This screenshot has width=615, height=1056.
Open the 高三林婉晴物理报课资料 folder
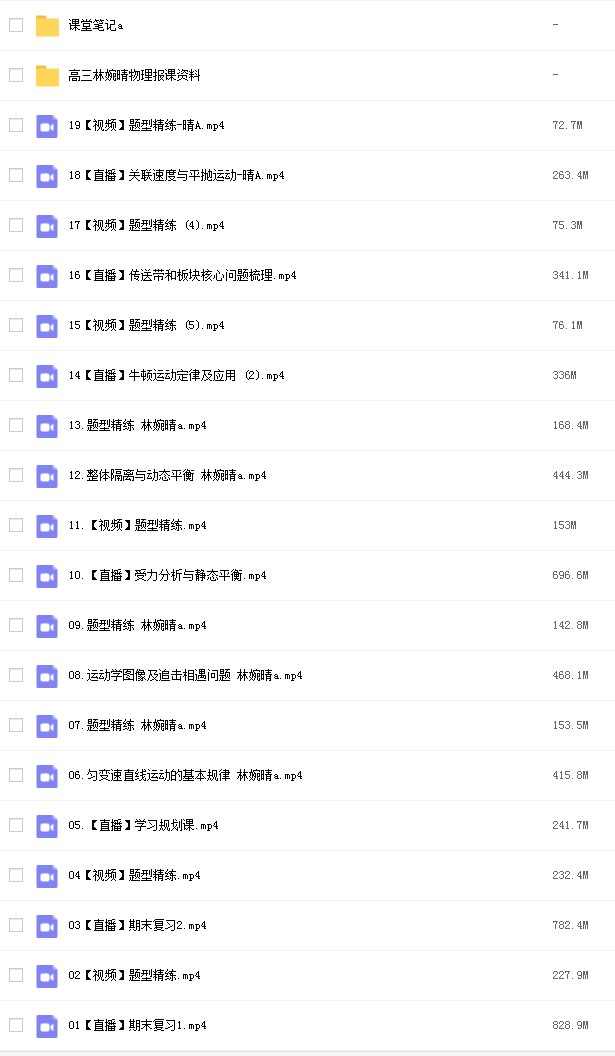(134, 75)
